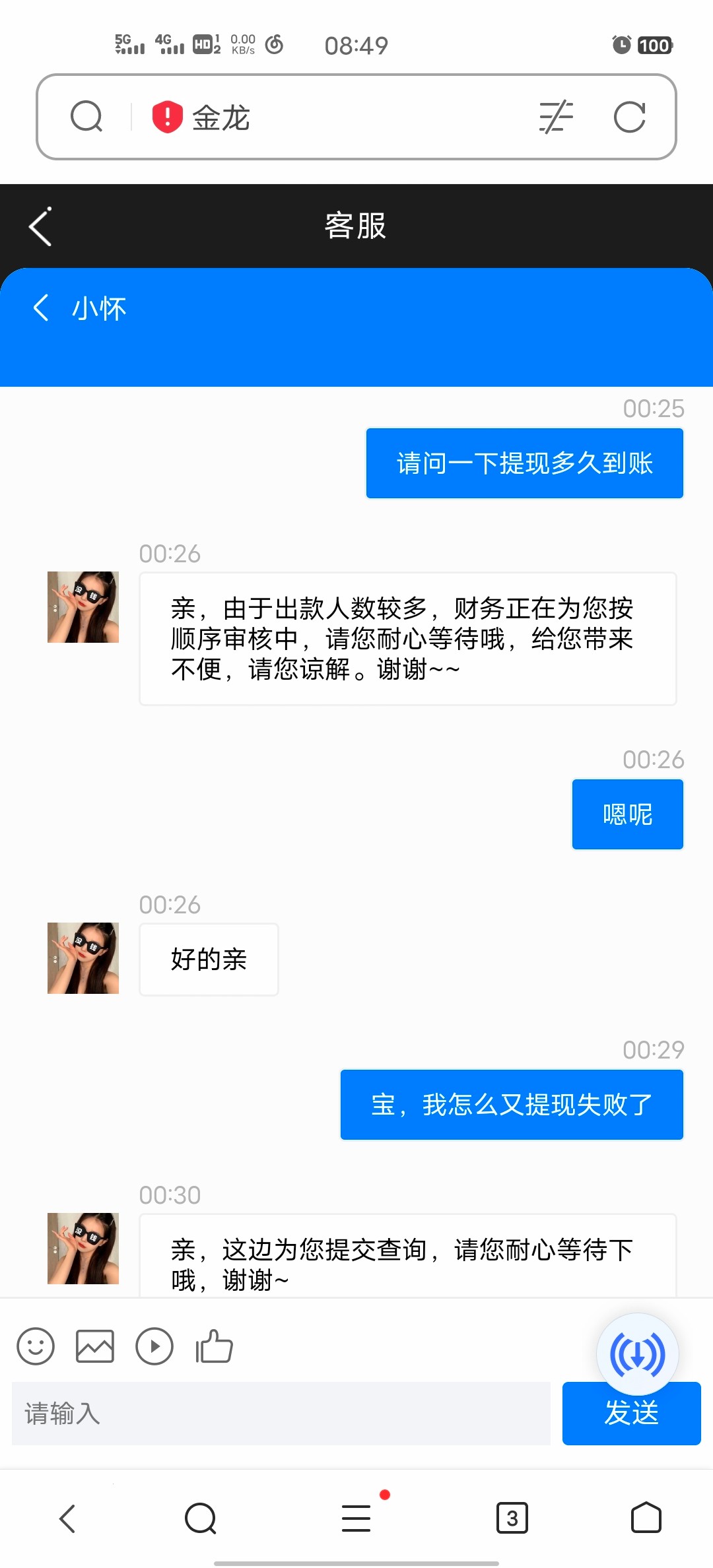The height and width of the screenshot is (1568, 713).
Task: Rate service with the thumbs-up icon
Action: (x=214, y=1346)
